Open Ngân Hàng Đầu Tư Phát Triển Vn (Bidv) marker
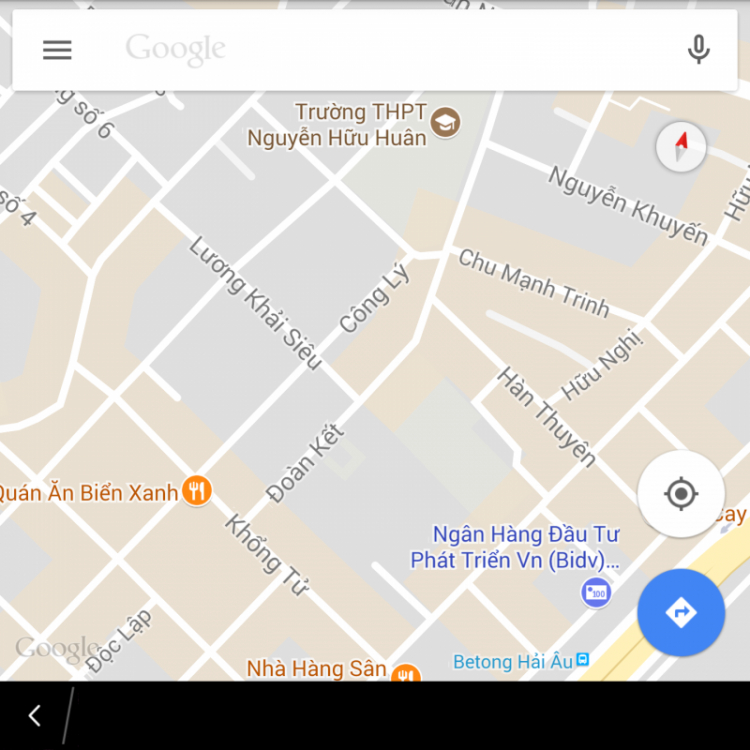The width and height of the screenshot is (750, 750). pos(597,592)
